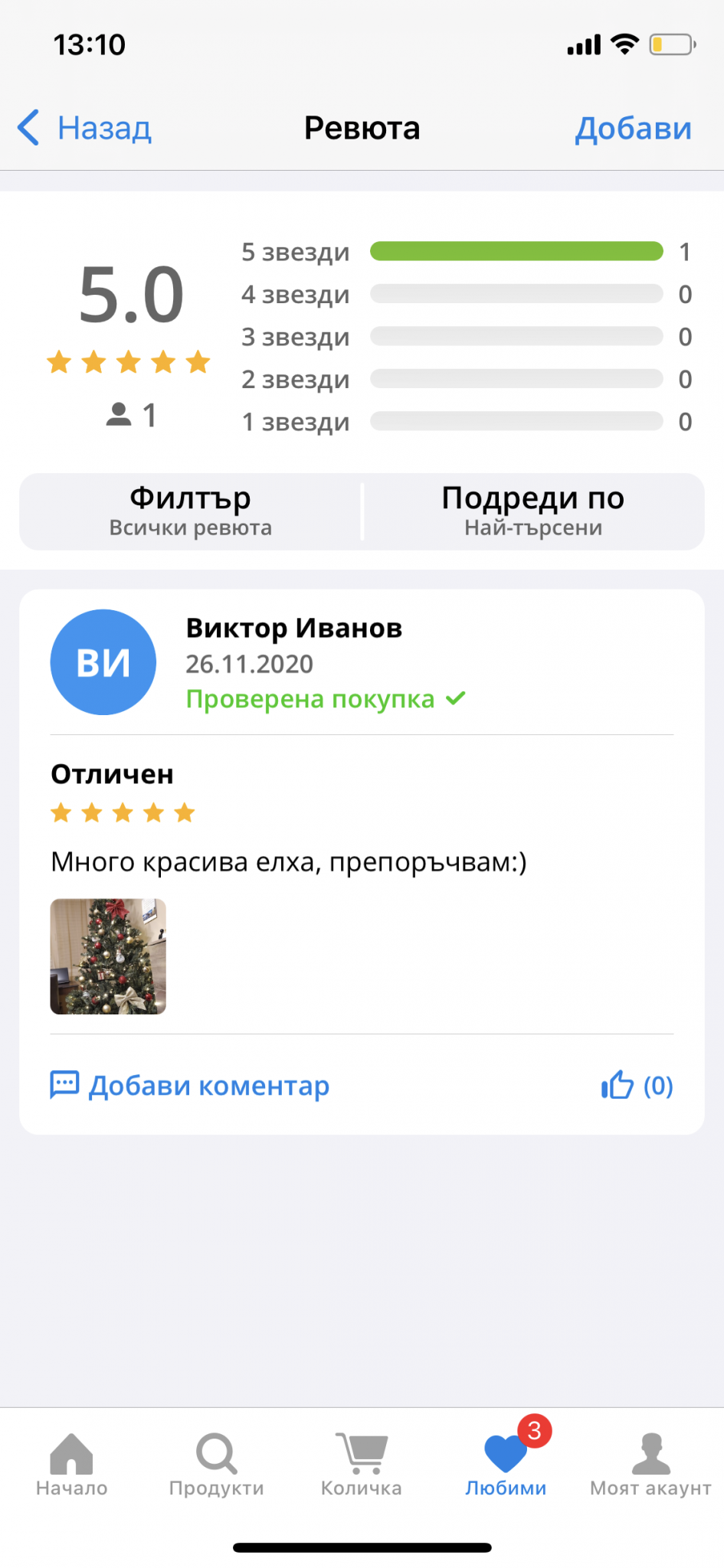Switch to the Продукти tab
The height and width of the screenshot is (1568, 724).
coord(216,1465)
